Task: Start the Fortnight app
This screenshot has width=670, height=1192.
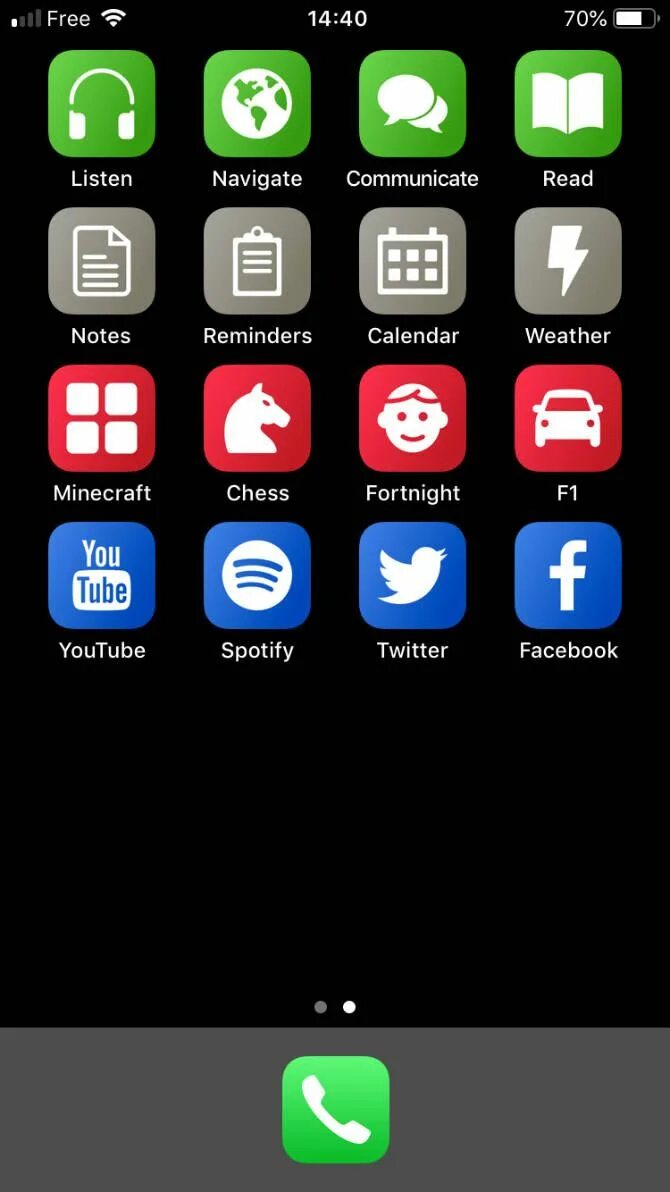Action: pos(412,418)
